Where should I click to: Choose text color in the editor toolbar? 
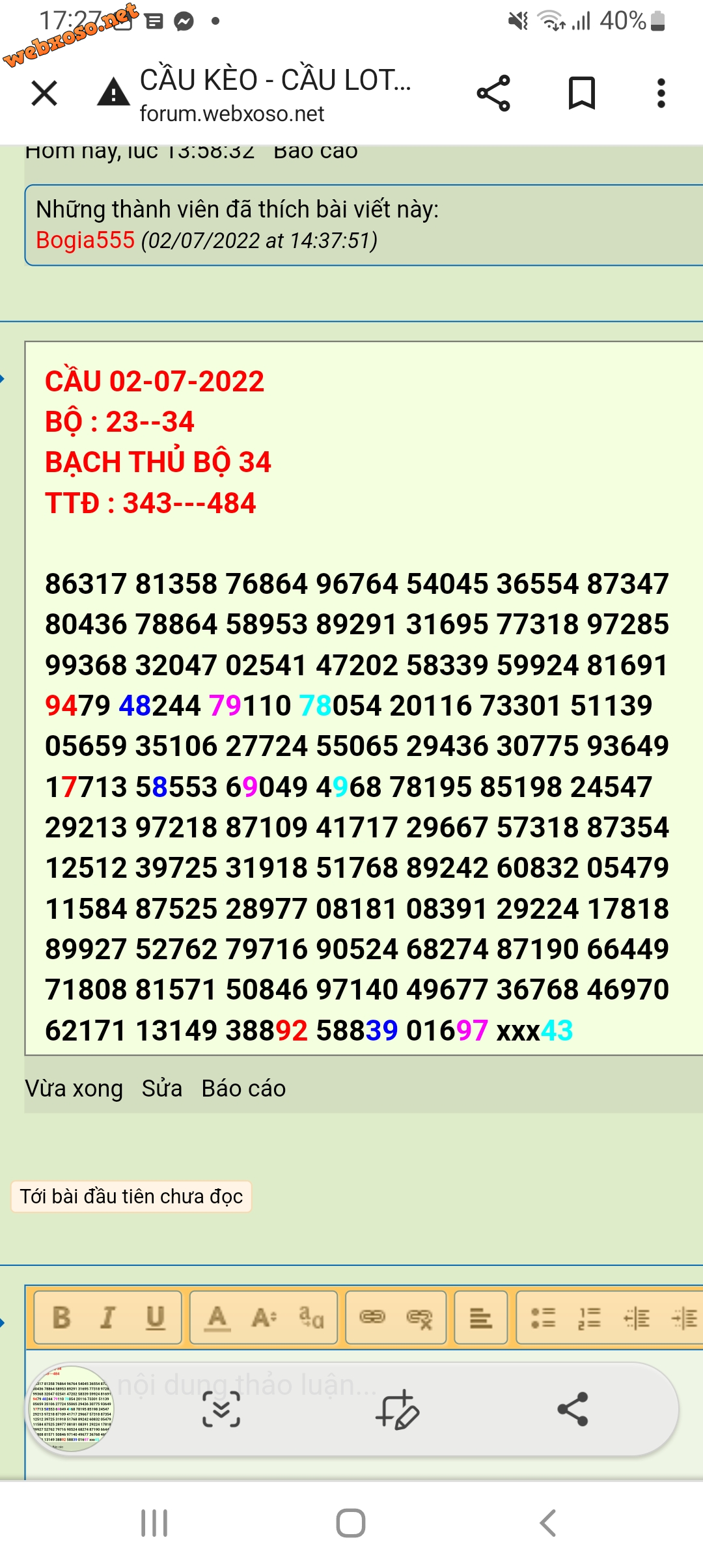pyautogui.click(x=217, y=1317)
